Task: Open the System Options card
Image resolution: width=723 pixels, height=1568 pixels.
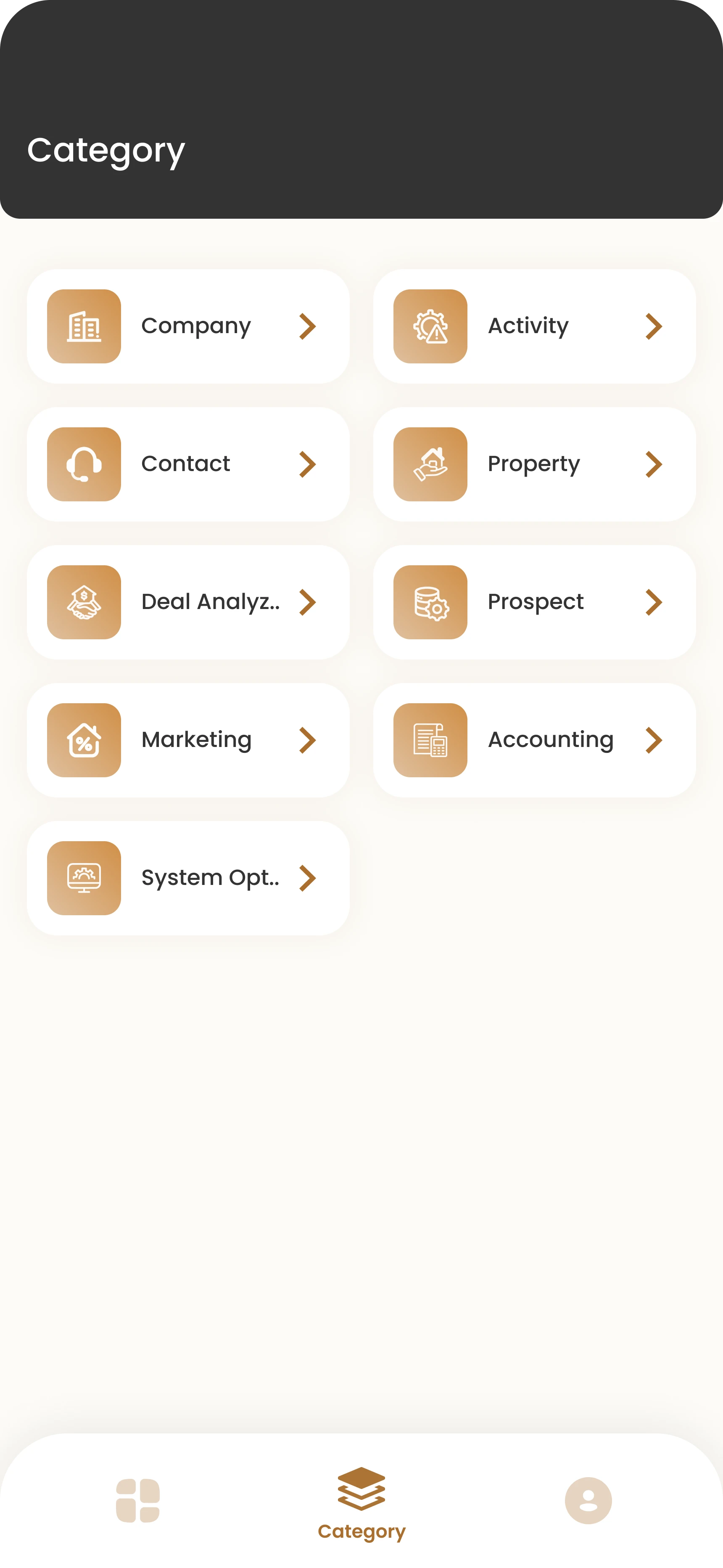Action: [x=188, y=878]
